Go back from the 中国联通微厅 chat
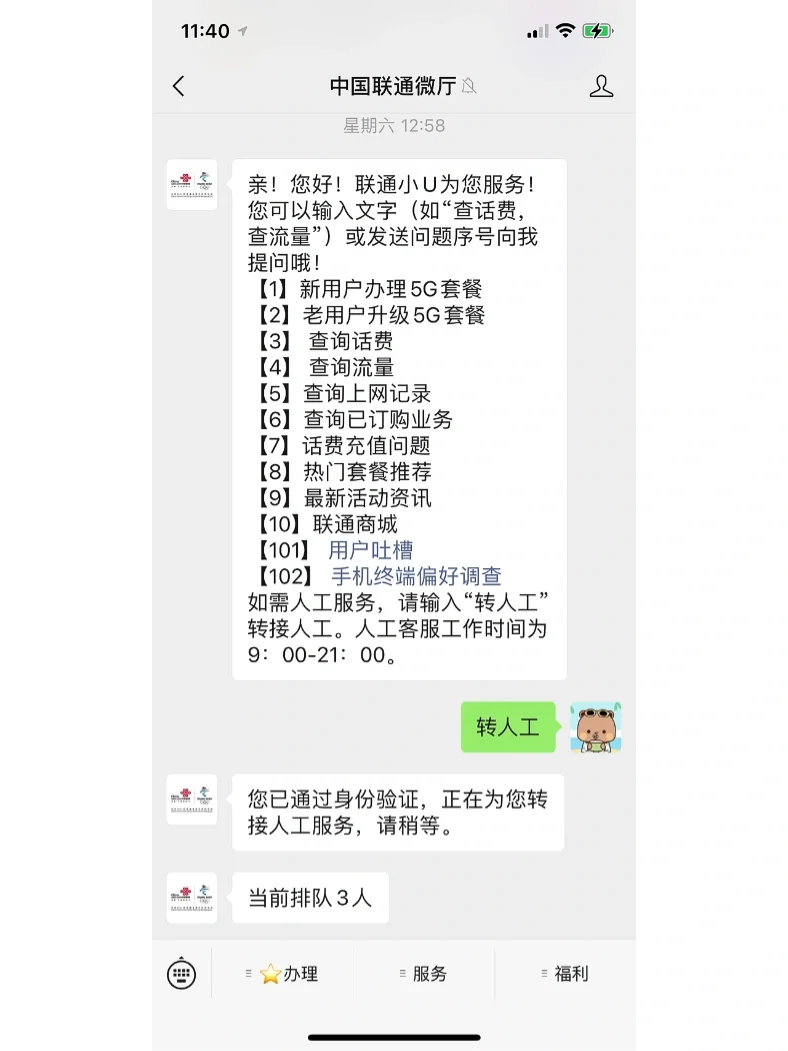 coord(179,86)
